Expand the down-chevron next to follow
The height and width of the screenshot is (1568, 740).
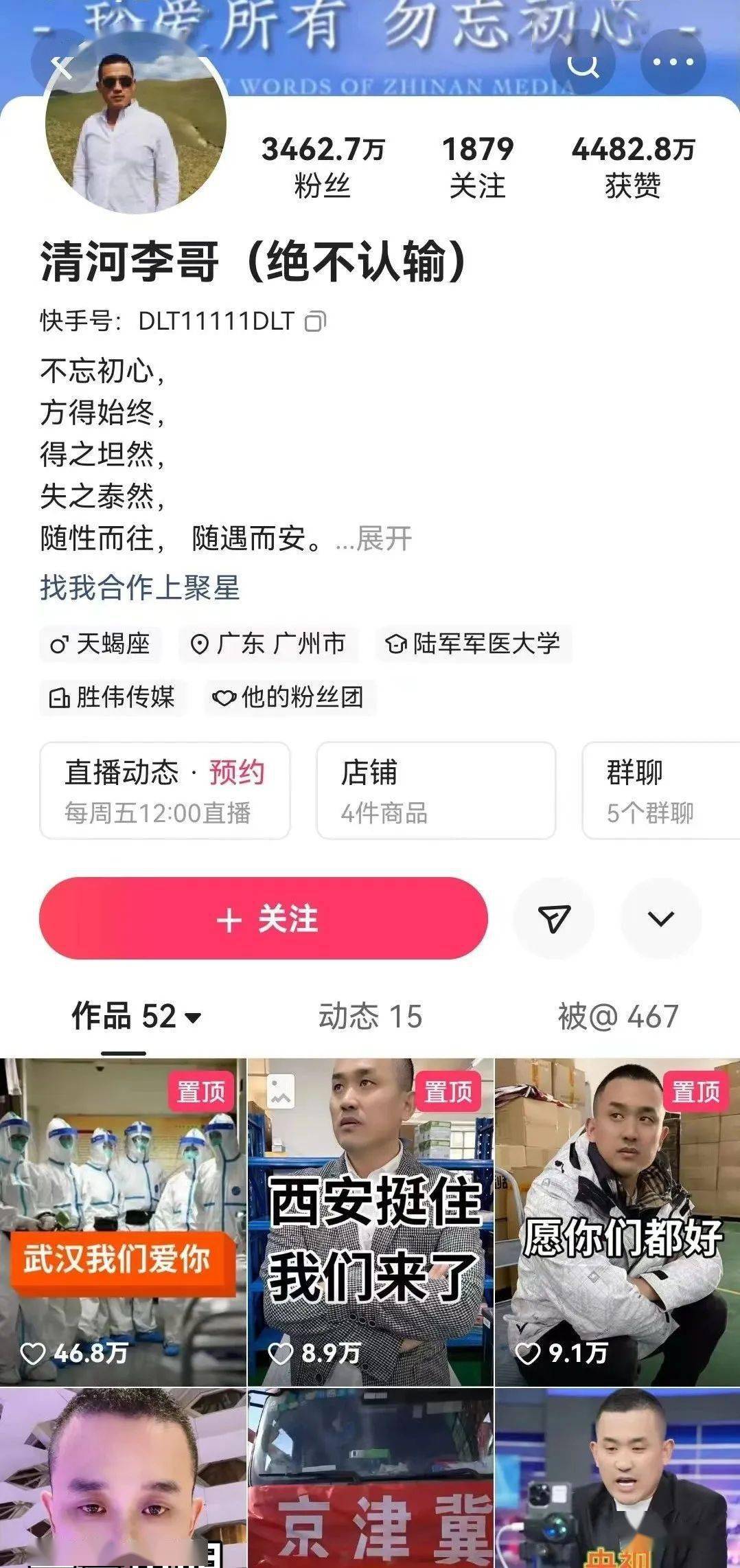click(x=661, y=918)
